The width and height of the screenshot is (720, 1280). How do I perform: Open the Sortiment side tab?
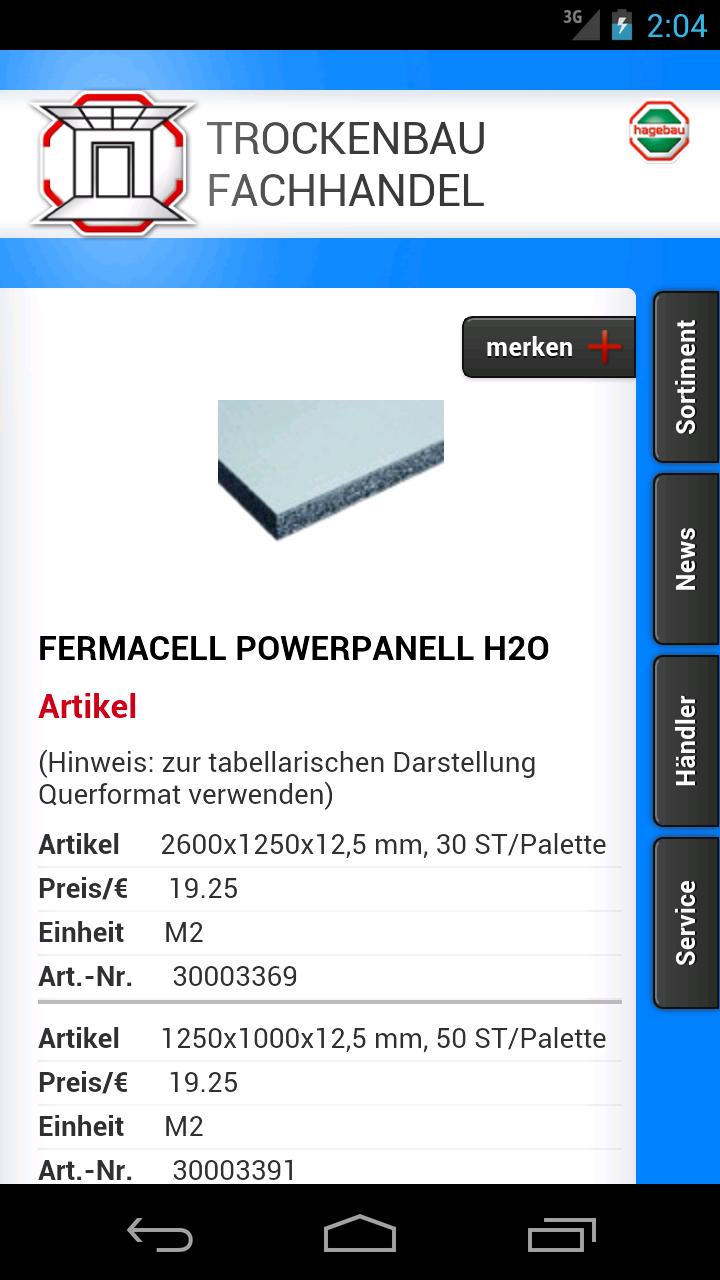pos(685,377)
